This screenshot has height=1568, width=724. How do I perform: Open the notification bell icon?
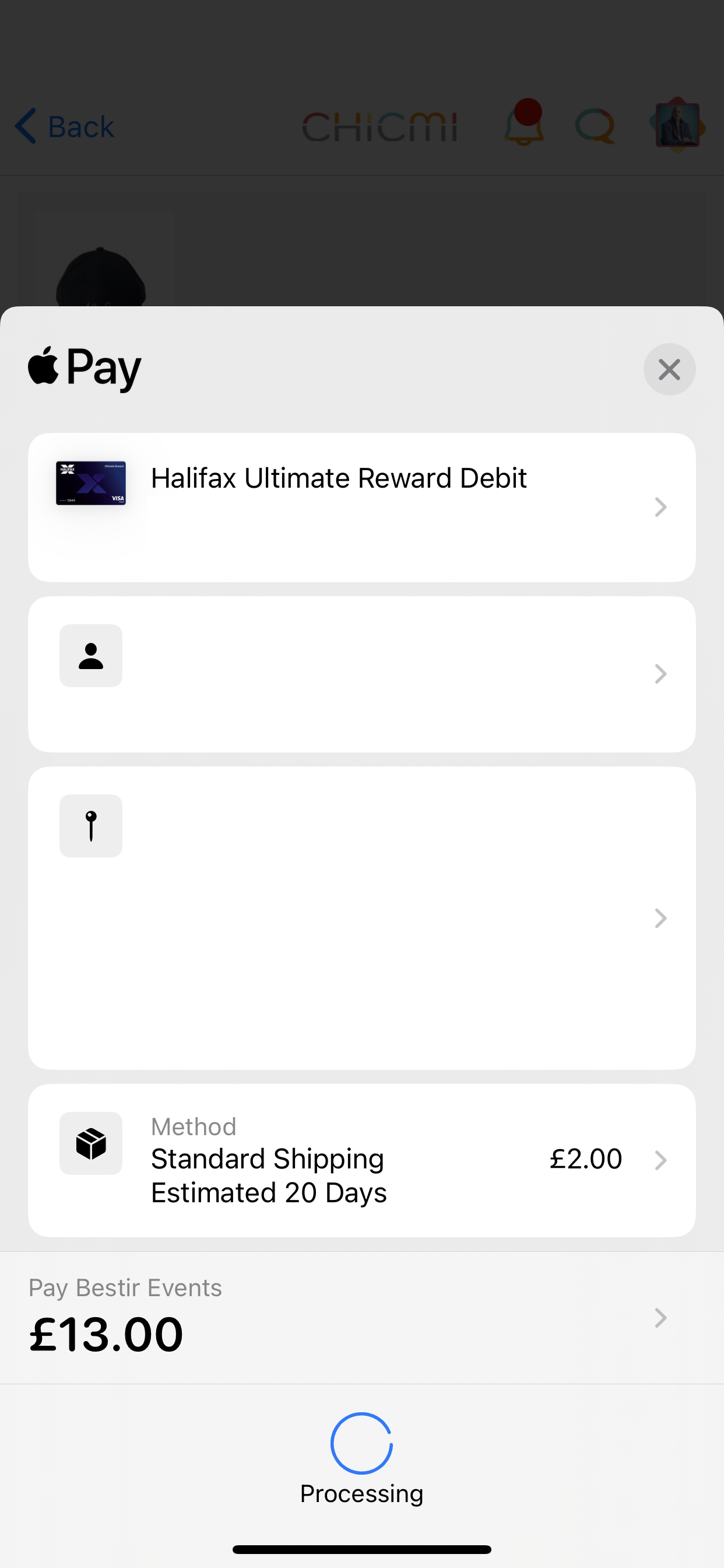[525, 125]
